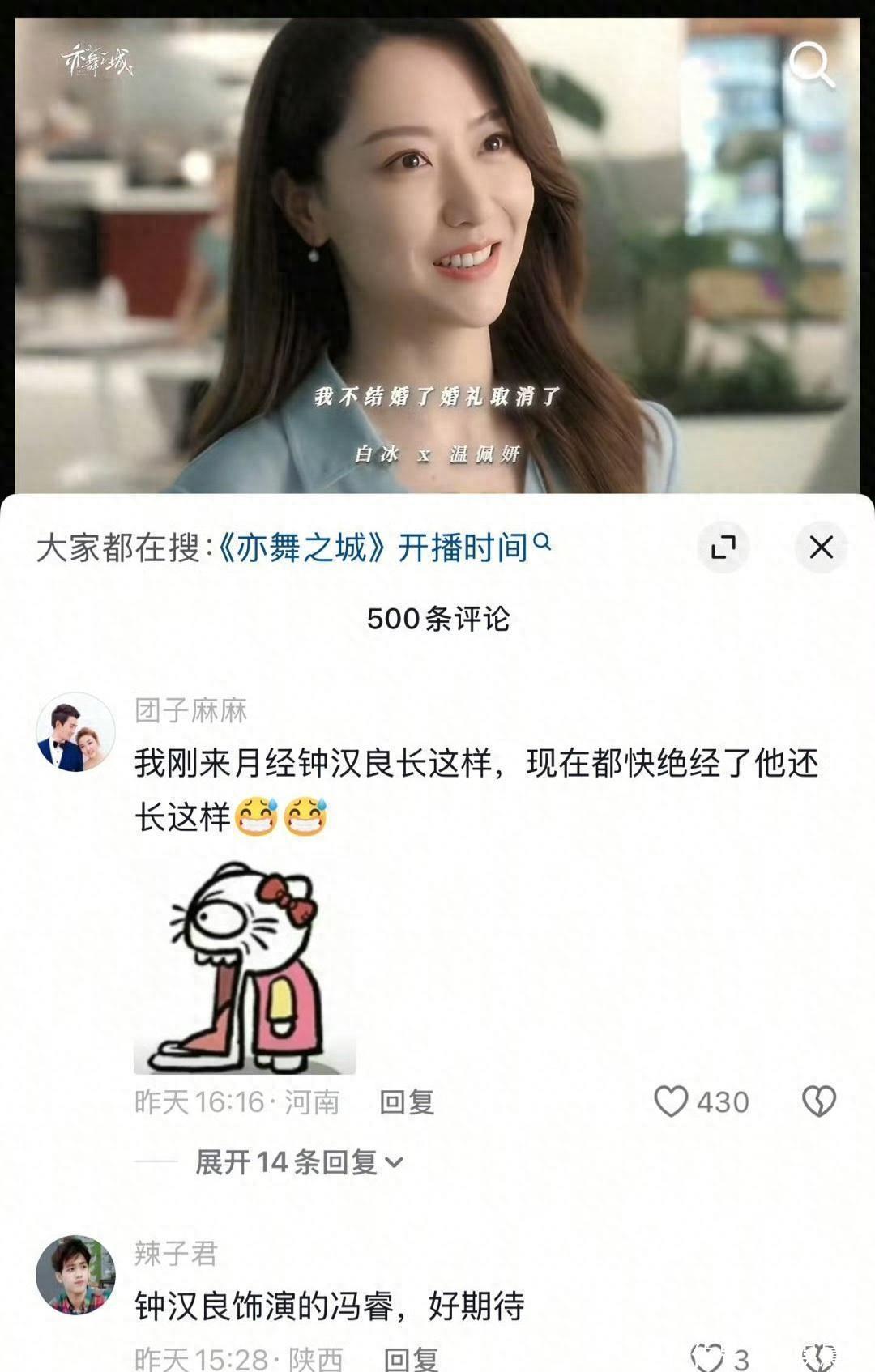Screen dimensions: 875x1372
Task: Dislike 团子麻麻's comment
Action: (x=818, y=1101)
